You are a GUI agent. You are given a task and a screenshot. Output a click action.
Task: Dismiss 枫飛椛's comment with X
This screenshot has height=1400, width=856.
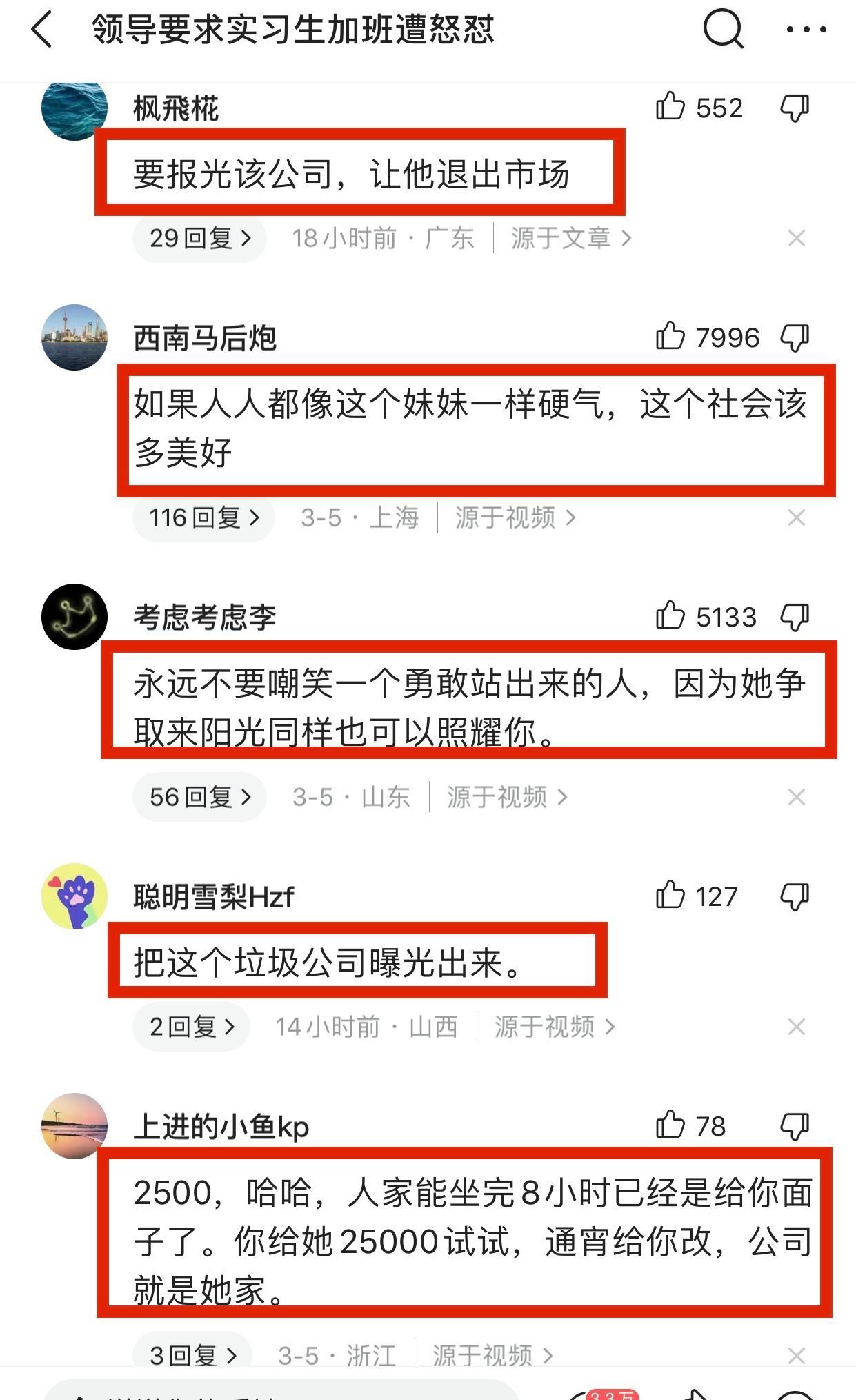[x=796, y=239]
